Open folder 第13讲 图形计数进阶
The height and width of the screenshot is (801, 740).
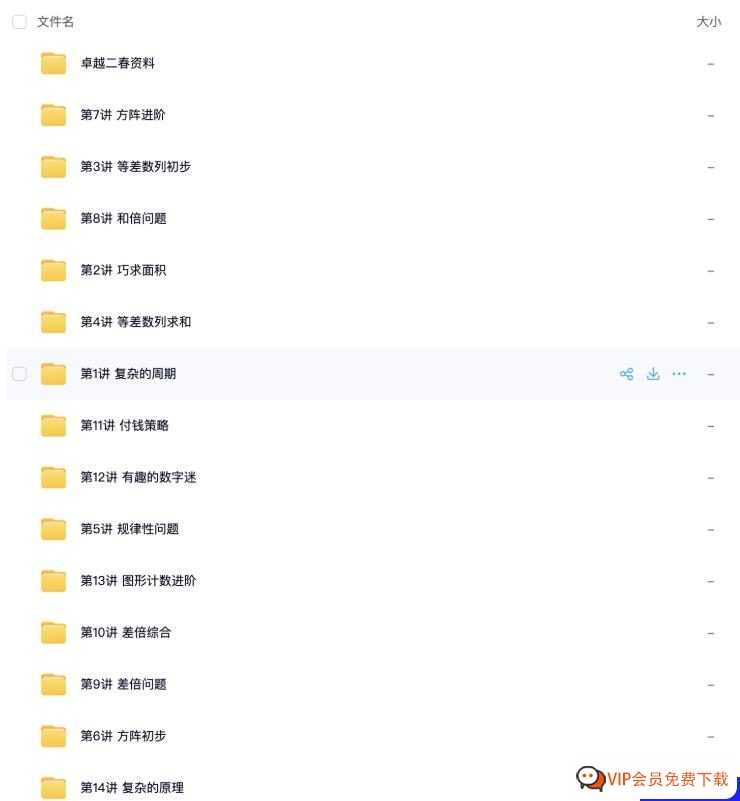(x=138, y=581)
